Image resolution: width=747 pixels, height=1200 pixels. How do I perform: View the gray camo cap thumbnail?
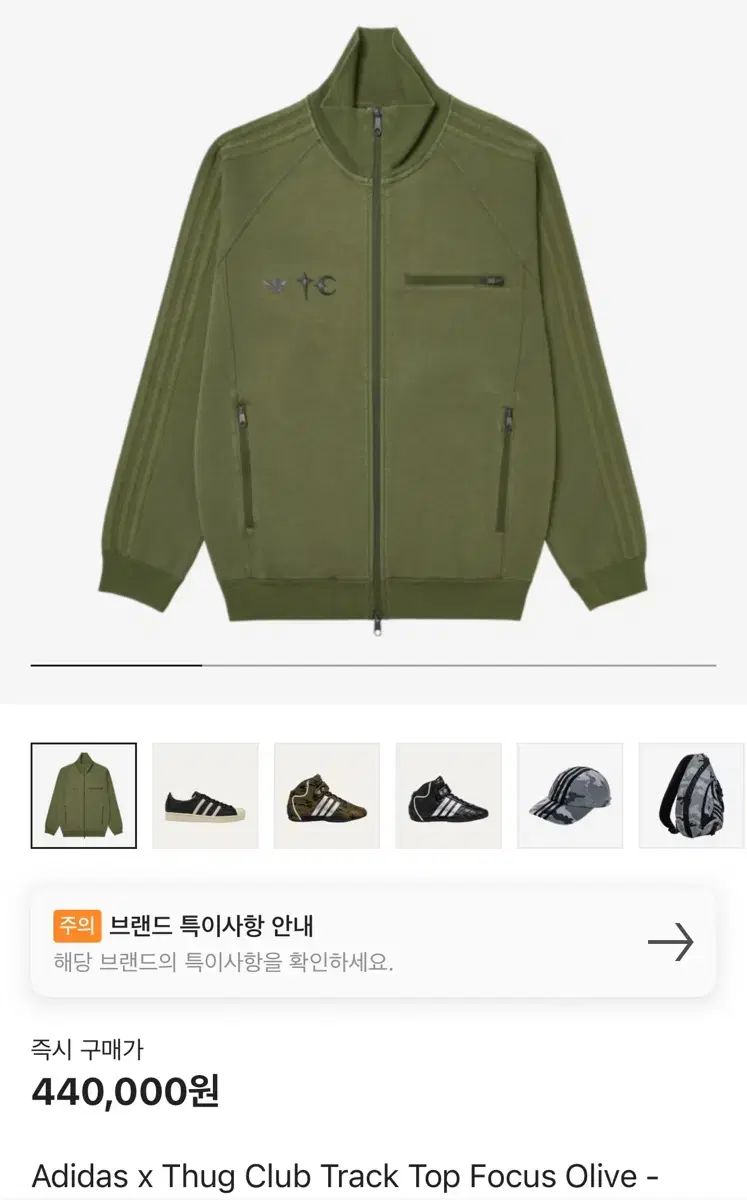pos(570,795)
